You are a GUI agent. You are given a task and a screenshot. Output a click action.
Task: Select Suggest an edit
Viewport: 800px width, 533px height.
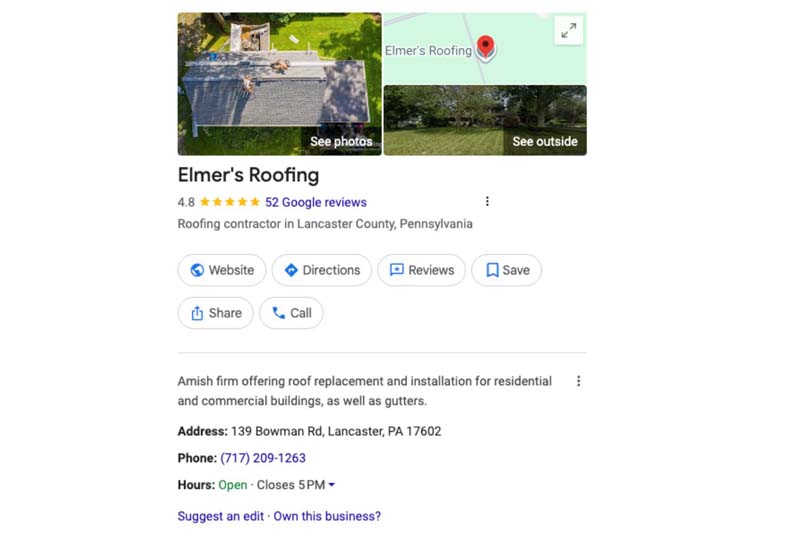pos(220,516)
